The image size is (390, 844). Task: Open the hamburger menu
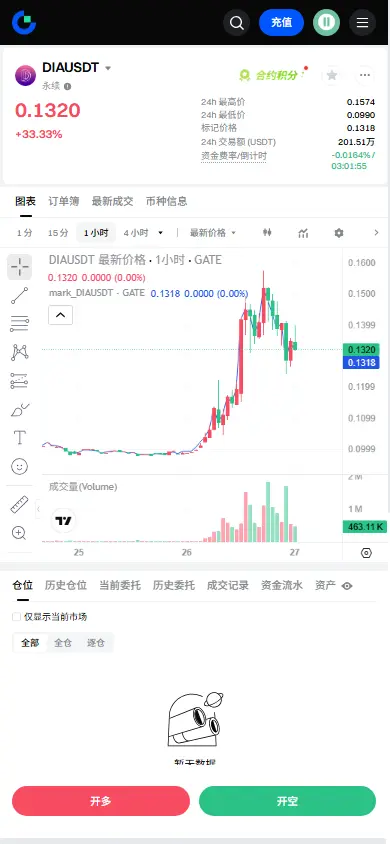[363, 23]
